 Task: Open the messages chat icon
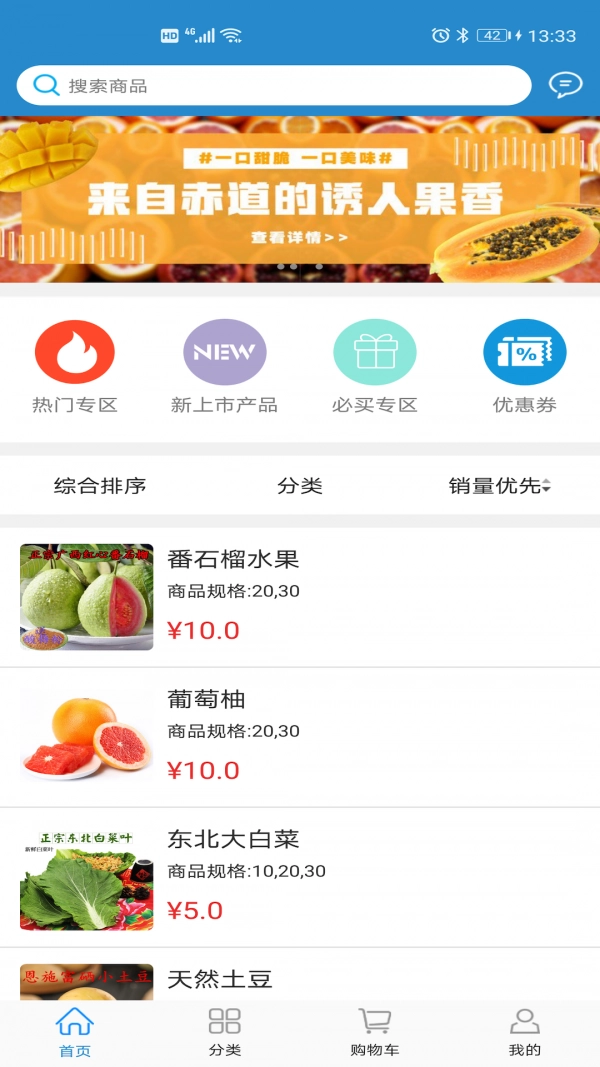[x=565, y=86]
